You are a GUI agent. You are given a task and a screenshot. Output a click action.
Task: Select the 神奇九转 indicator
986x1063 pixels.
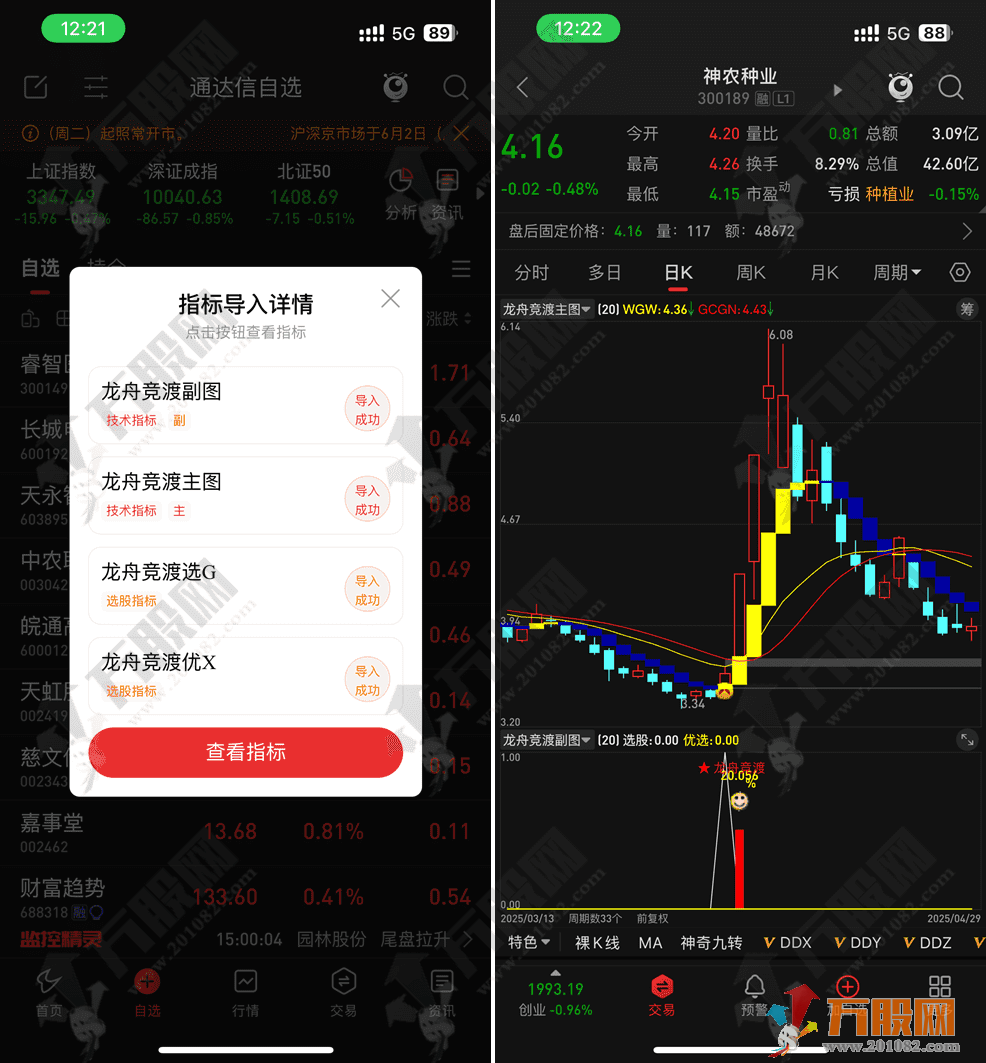(711, 942)
